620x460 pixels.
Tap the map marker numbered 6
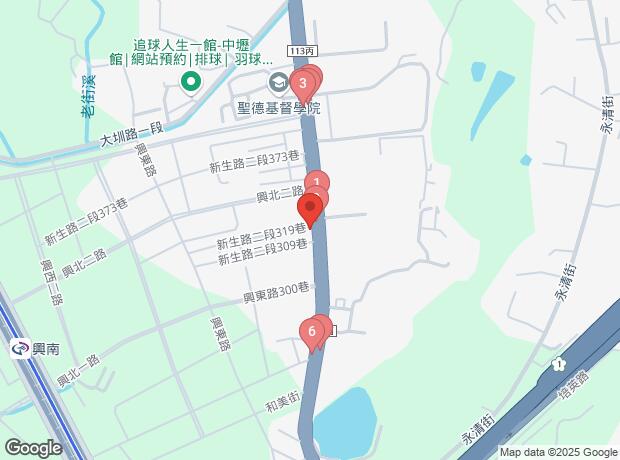pyautogui.click(x=313, y=331)
